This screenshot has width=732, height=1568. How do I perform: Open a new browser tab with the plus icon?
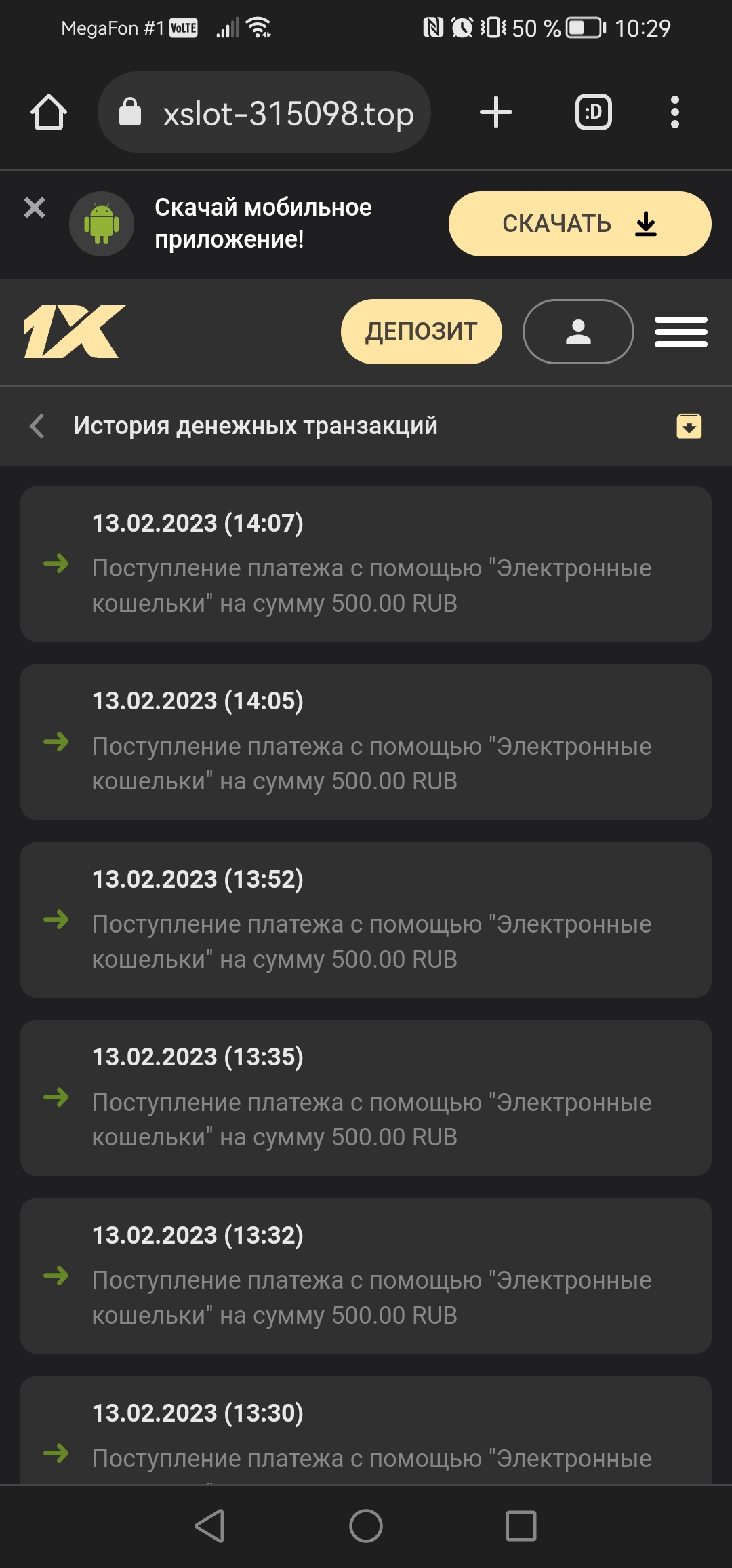(494, 112)
